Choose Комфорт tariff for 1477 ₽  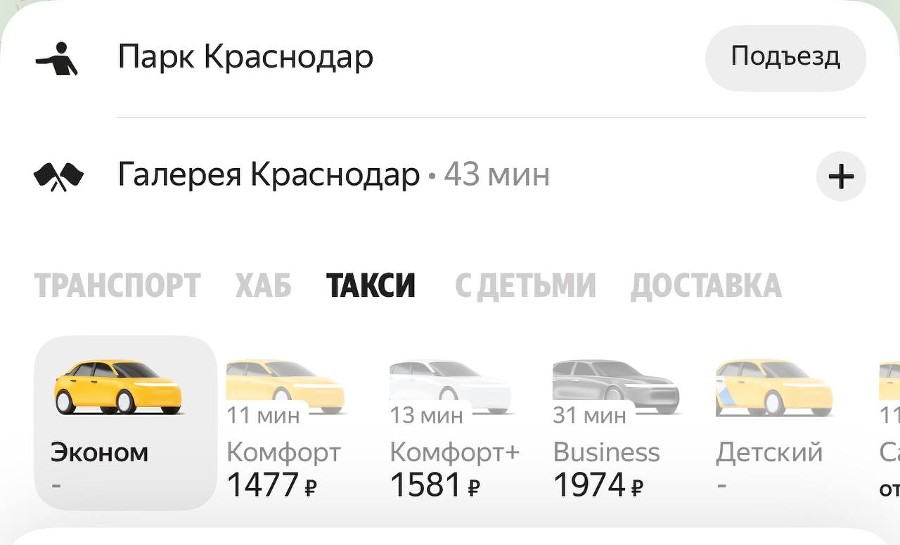point(284,430)
